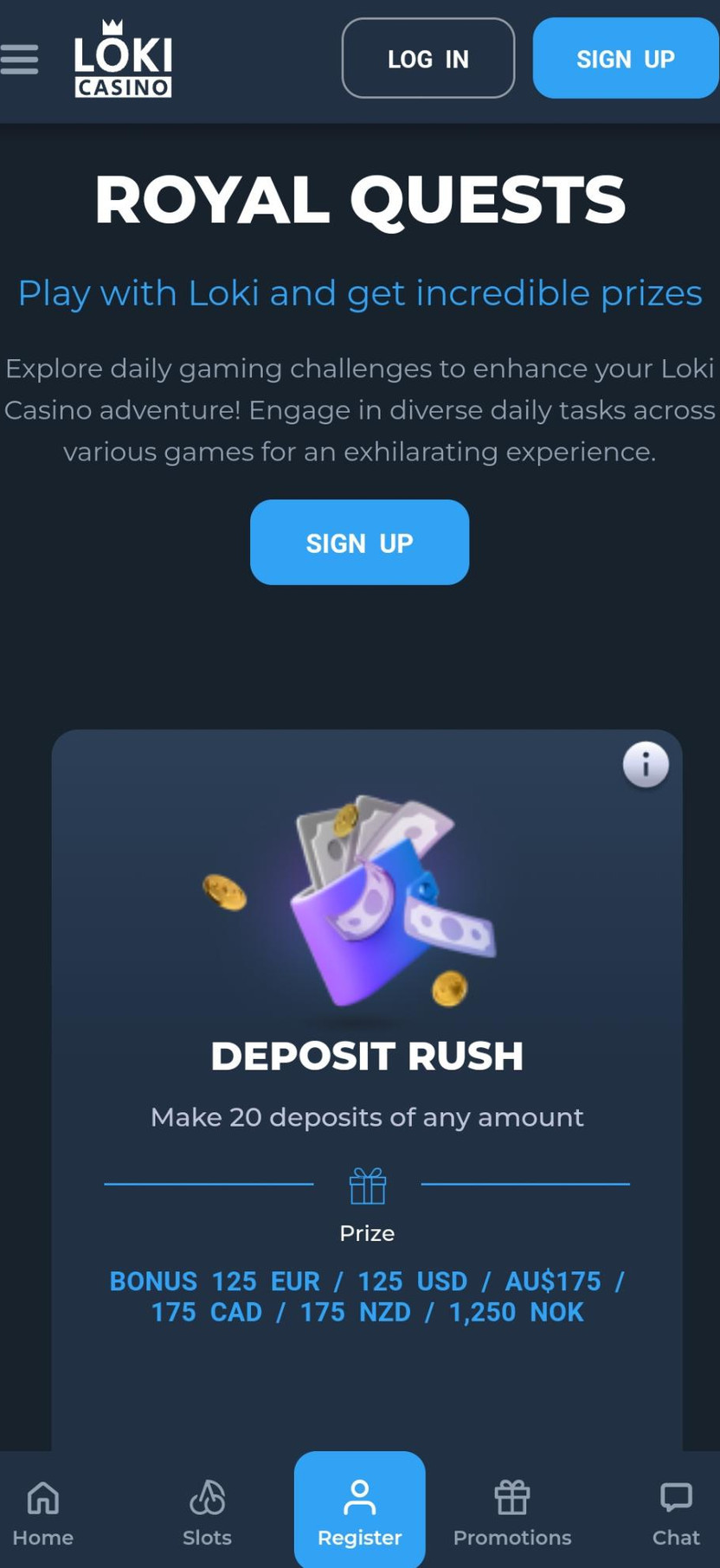Click the Deposit Rush promotion card

(x=366, y=1082)
